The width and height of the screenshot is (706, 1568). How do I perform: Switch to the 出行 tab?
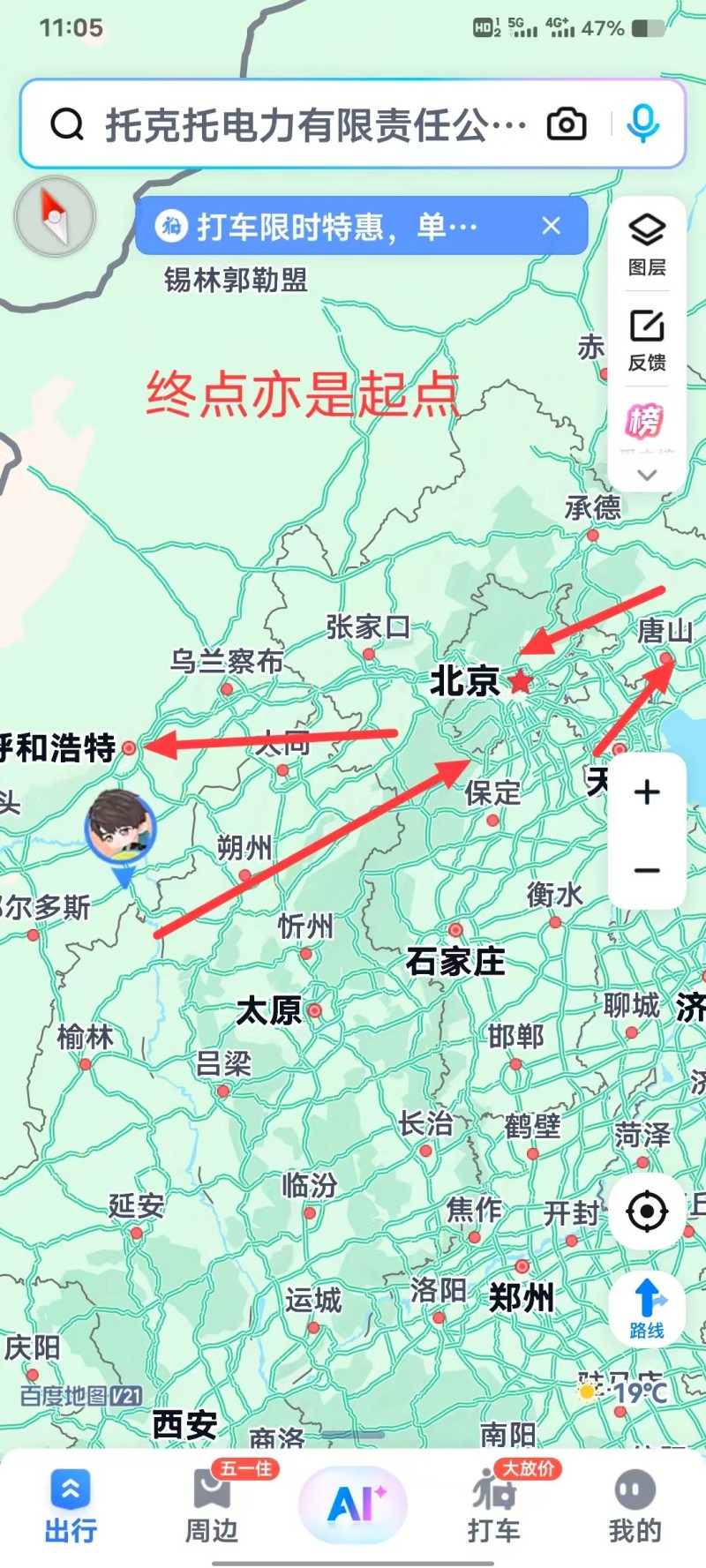click(x=71, y=1506)
